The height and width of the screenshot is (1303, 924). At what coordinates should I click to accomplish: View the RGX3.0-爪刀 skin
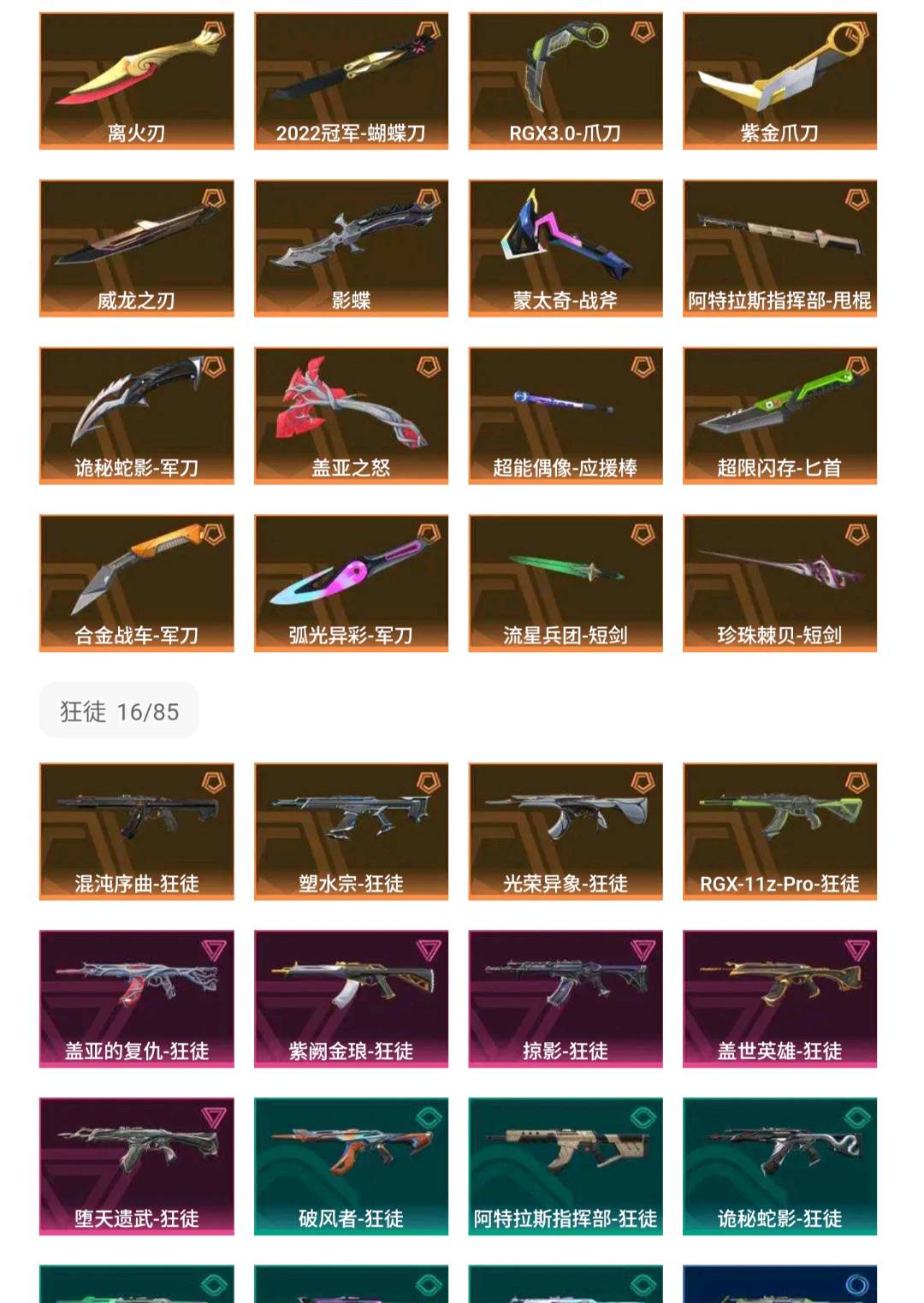tap(565, 80)
